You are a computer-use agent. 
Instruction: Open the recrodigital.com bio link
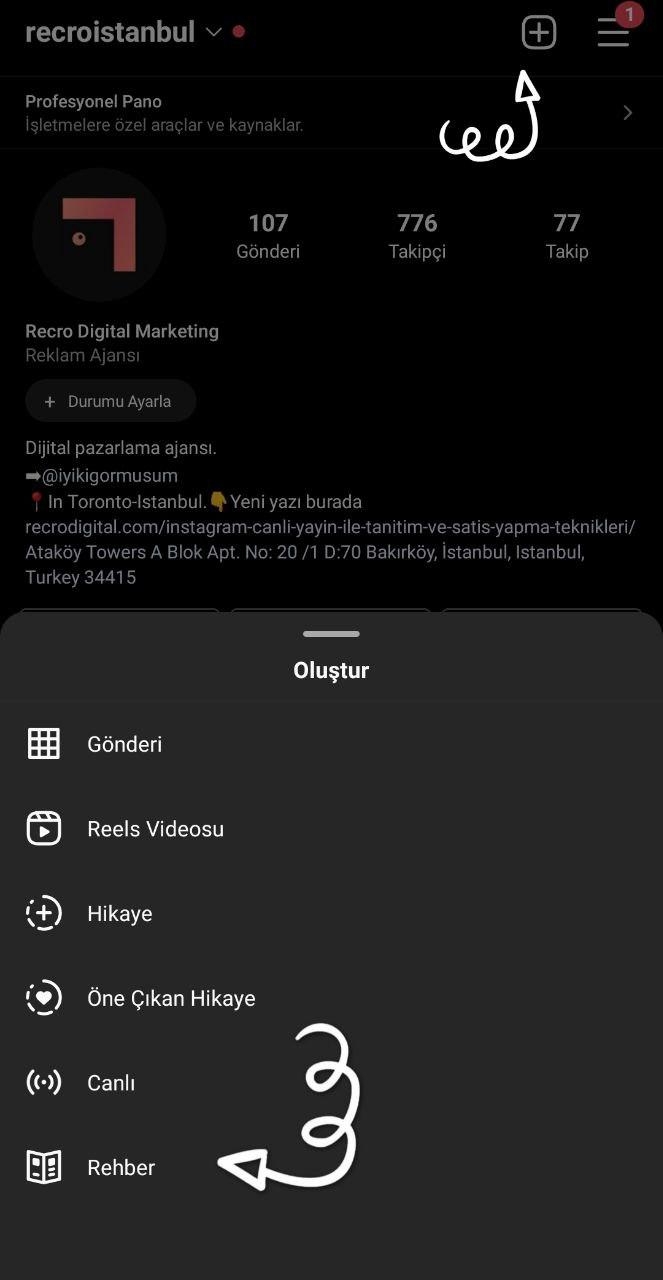coord(330,527)
